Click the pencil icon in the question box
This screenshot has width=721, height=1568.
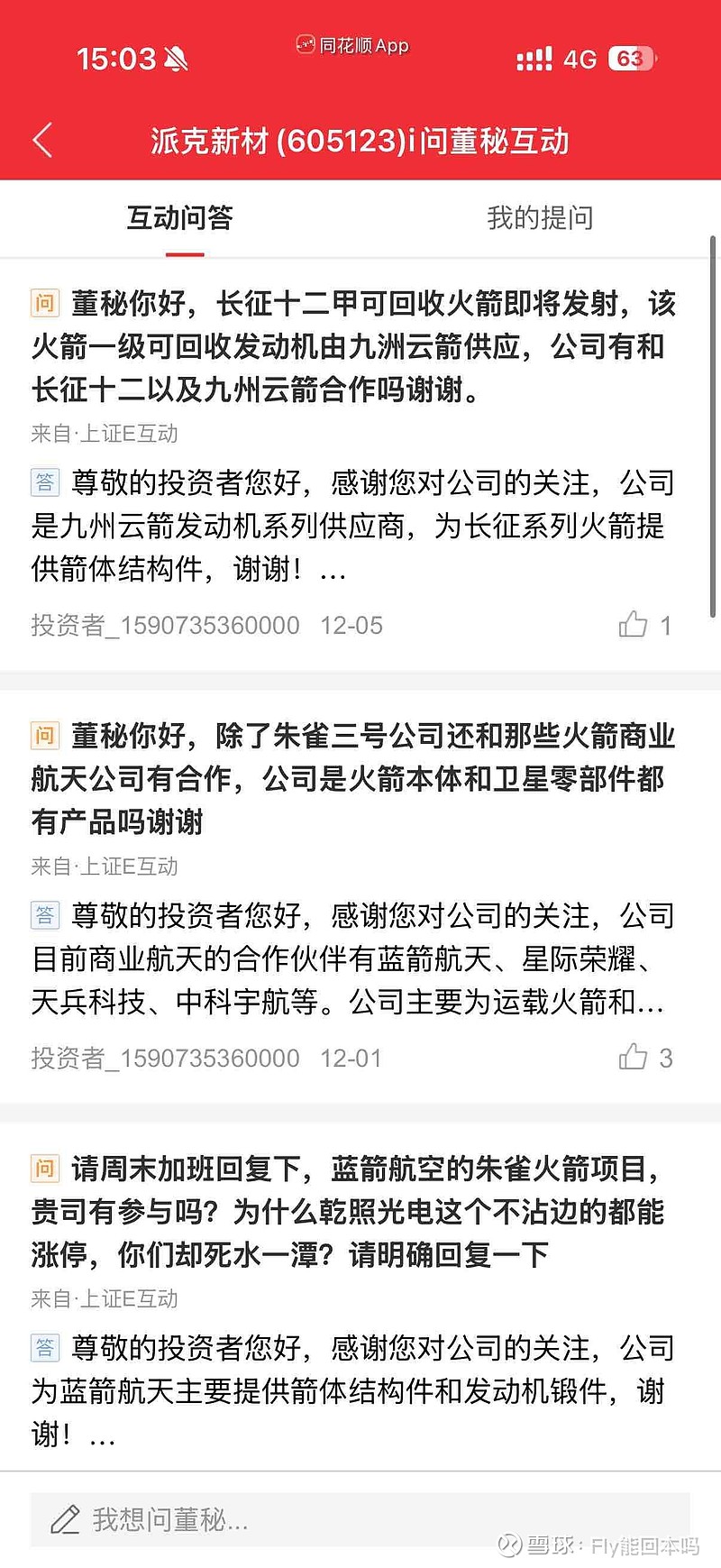64,1518
